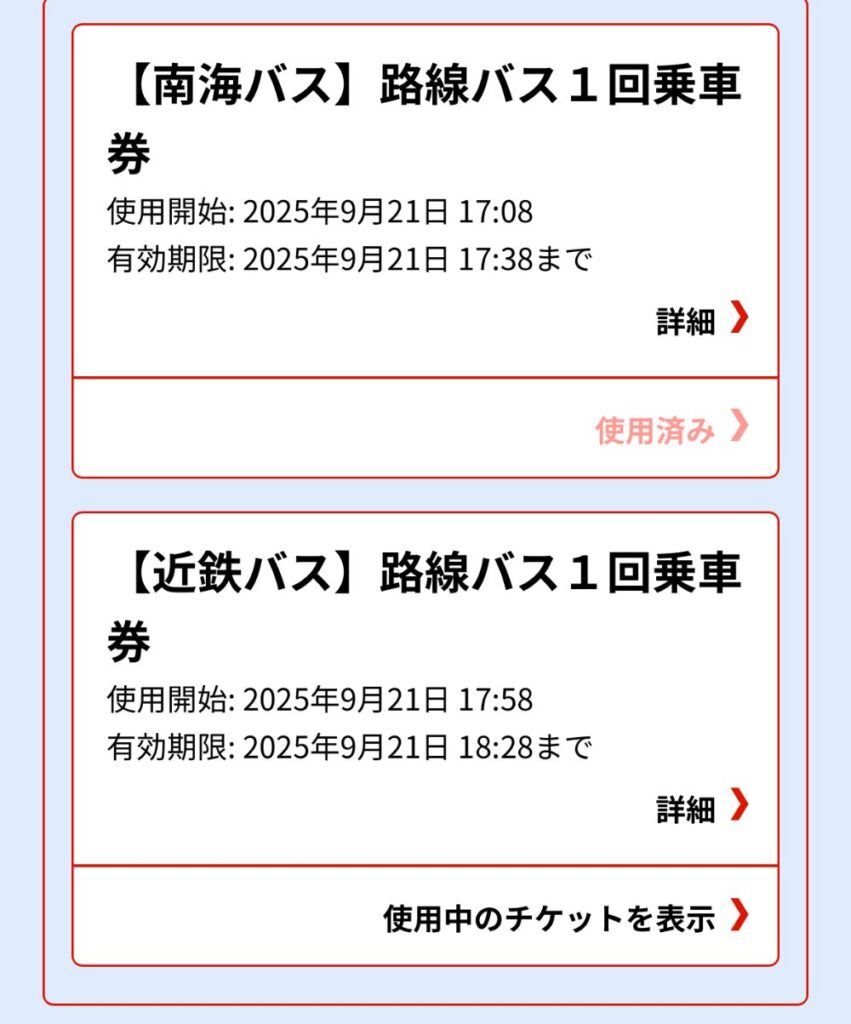Tap 使用中のチケットを表示 for 近鉄バス

click(564, 916)
